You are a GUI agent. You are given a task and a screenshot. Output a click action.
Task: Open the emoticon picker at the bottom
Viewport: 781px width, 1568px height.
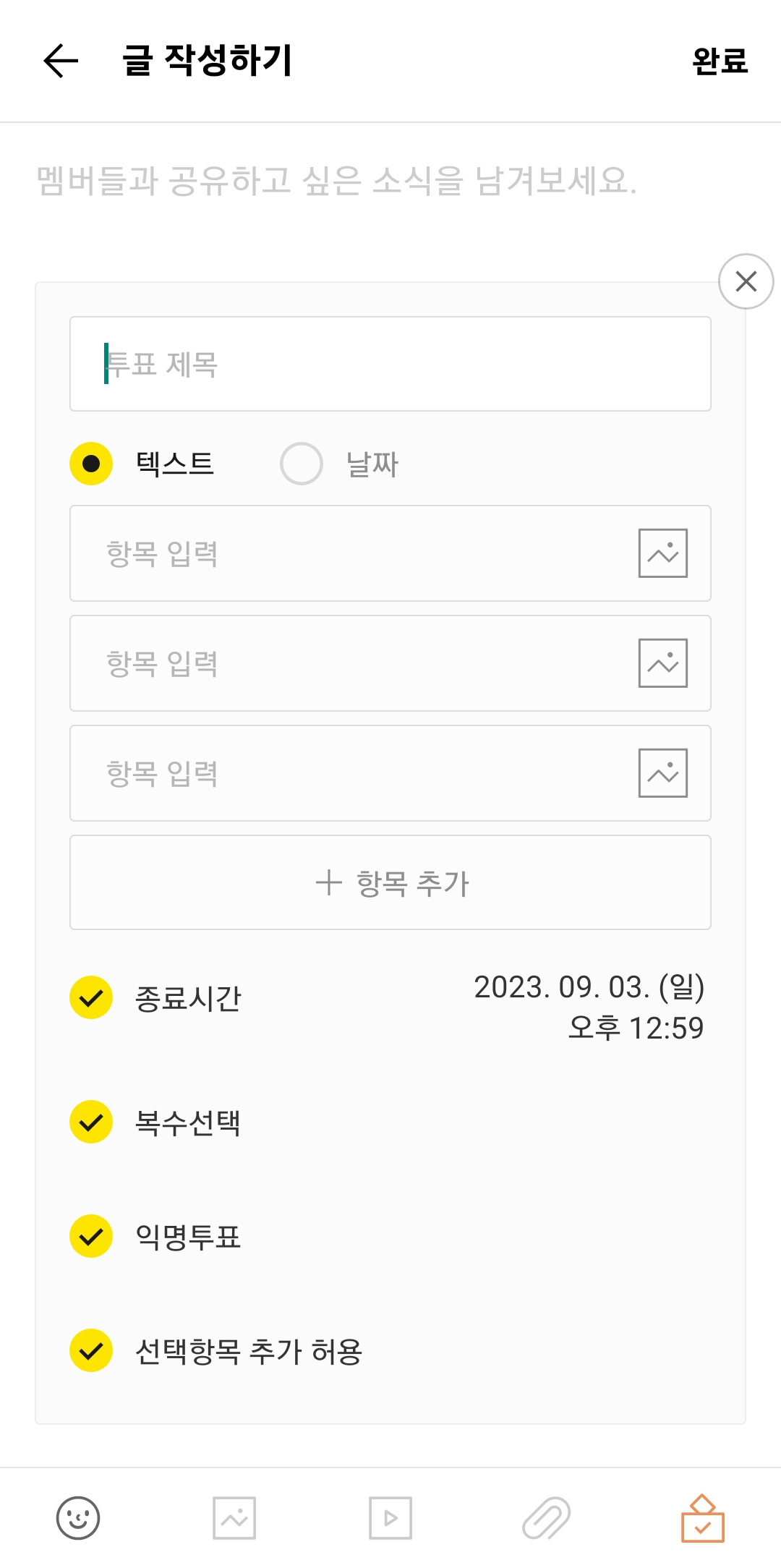click(x=78, y=1517)
